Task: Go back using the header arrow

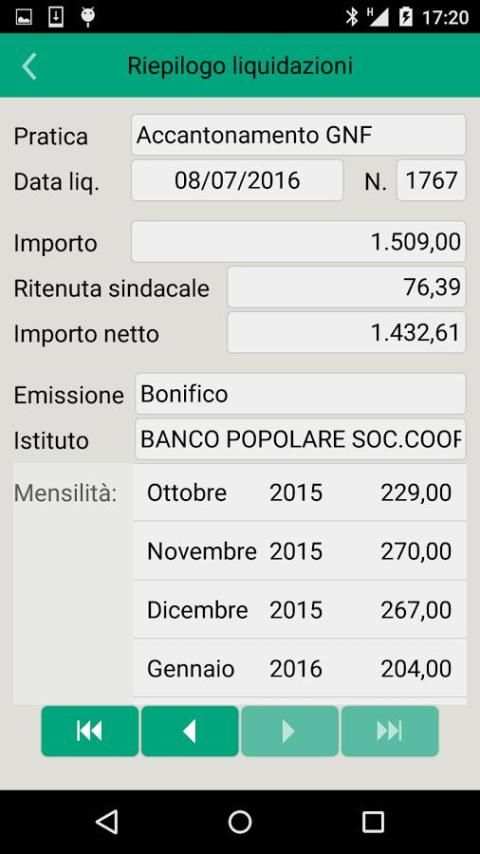Action: coord(29,66)
